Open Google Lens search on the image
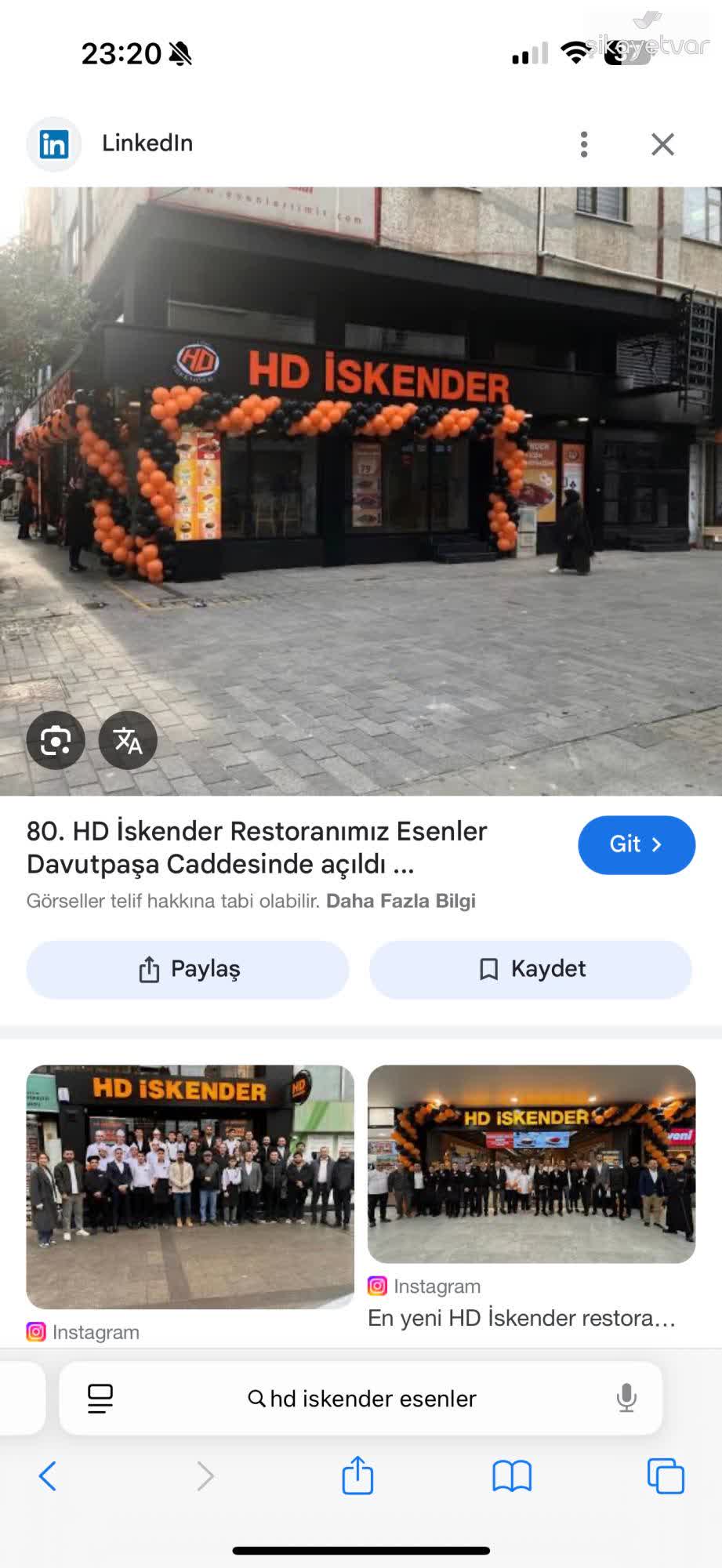The width and height of the screenshot is (722, 1568). [54, 739]
